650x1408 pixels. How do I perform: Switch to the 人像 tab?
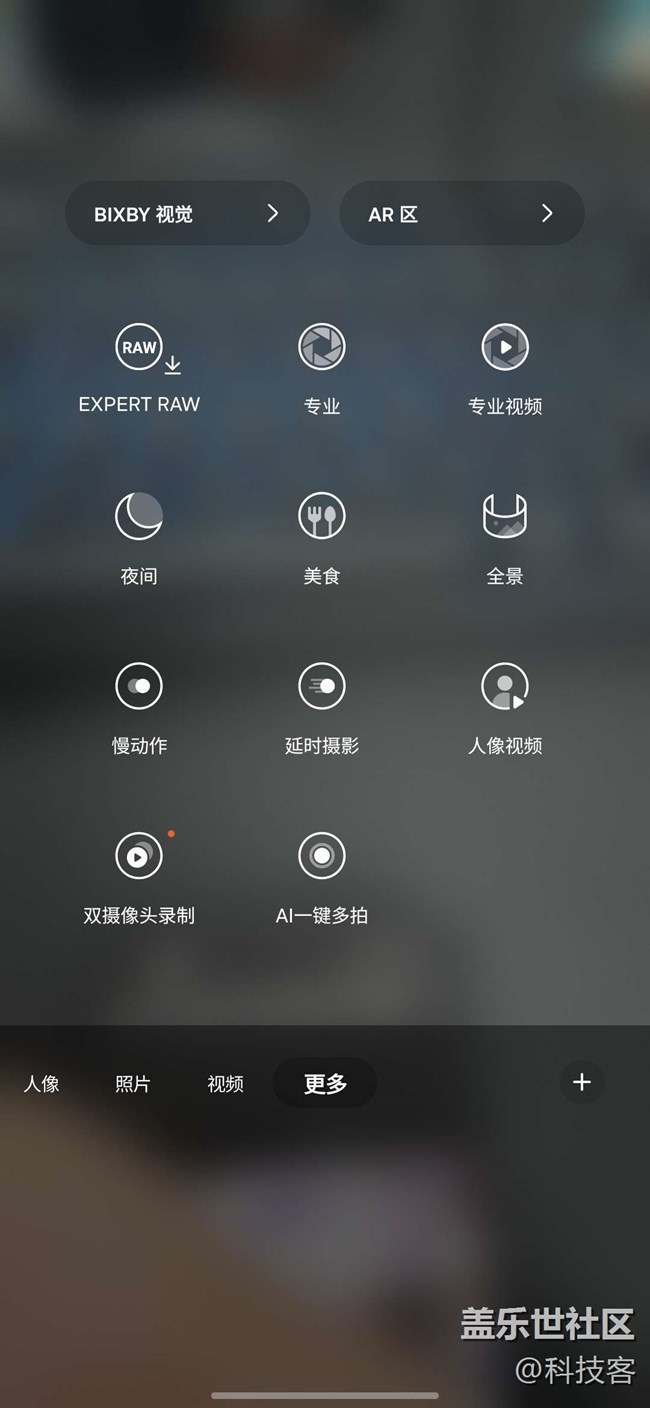(x=42, y=1083)
